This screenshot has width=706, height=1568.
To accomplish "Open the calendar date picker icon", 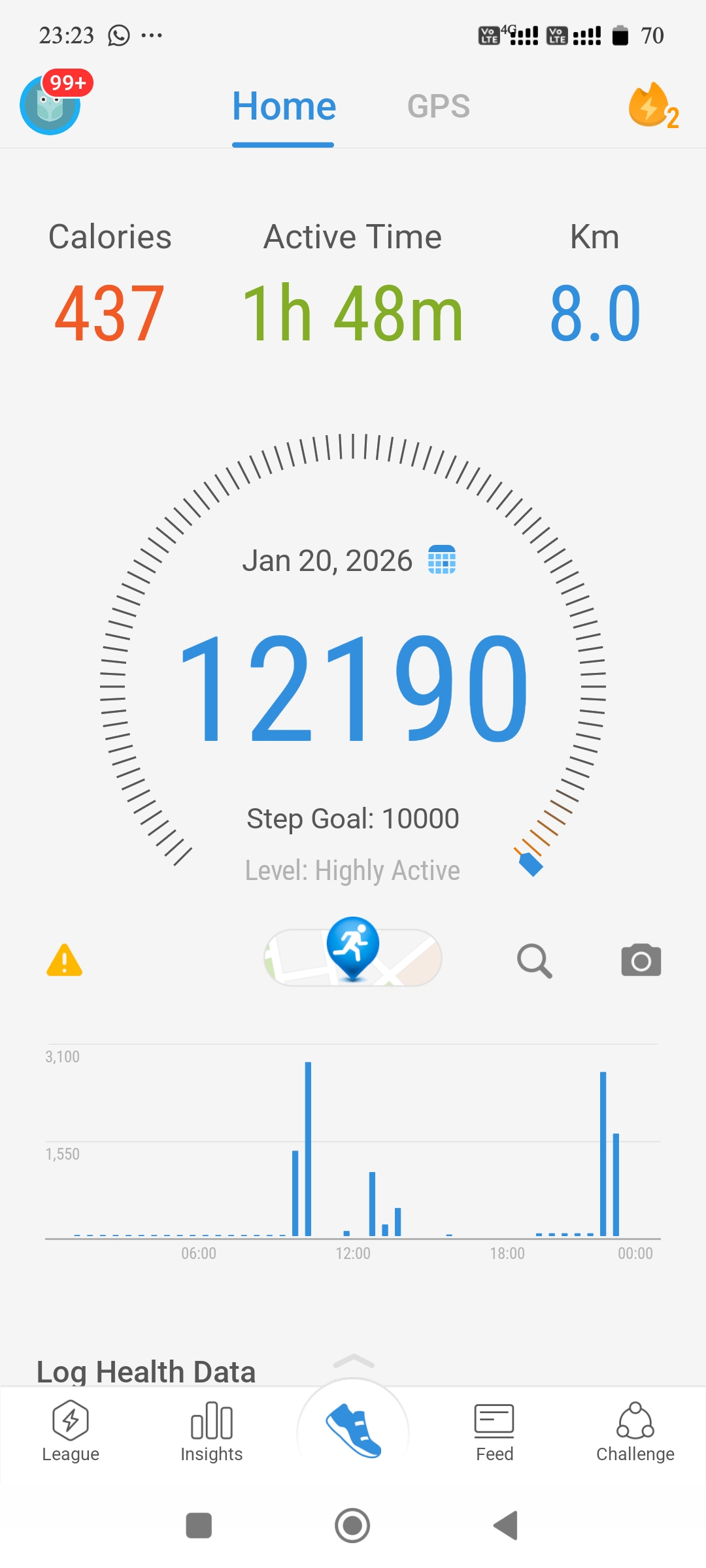I will click(x=441, y=560).
